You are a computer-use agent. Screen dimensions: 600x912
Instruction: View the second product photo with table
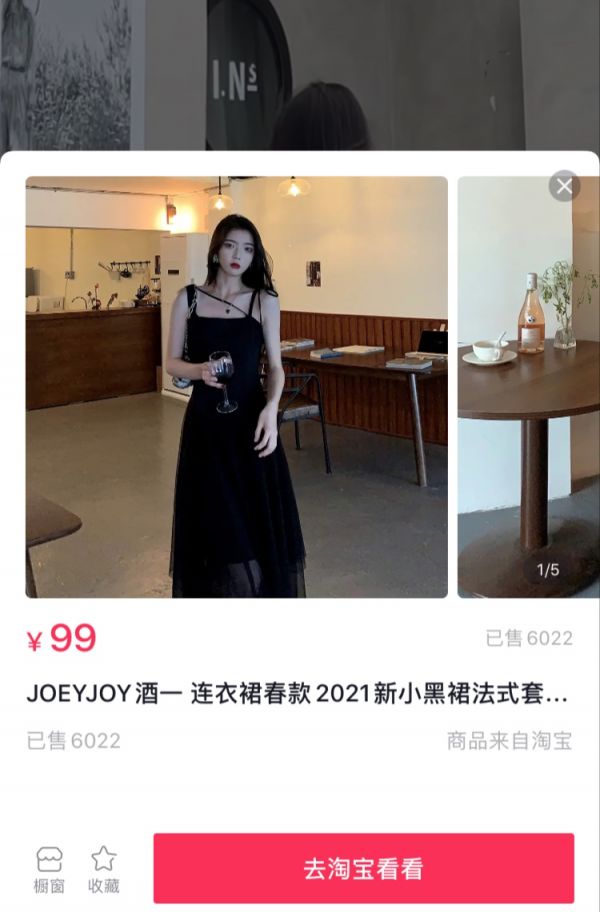[528, 387]
